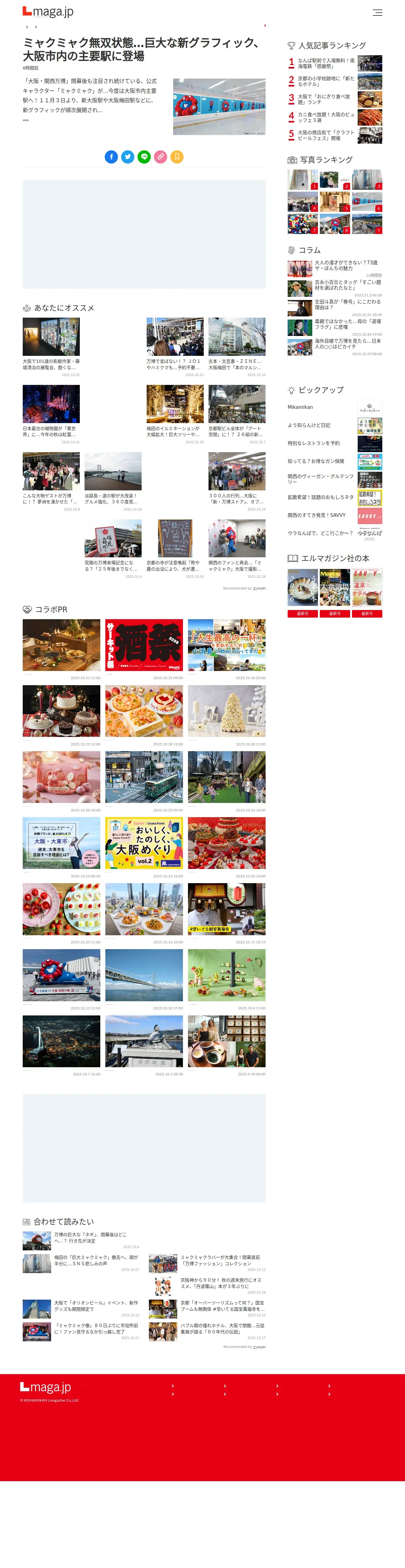Screen dimensions: 405x1568
Task: Read the column 大人の漫才ができない？
Action: [x=346, y=266]
